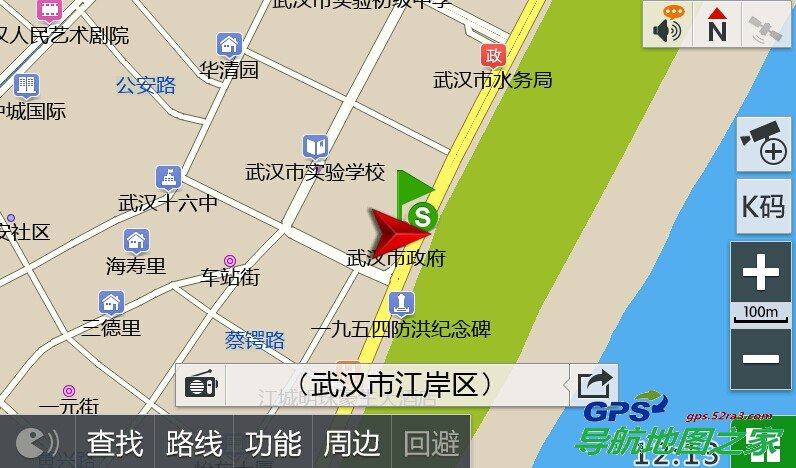The height and width of the screenshot is (468, 796).
Task: Open the K码 code entry
Action: [762, 207]
